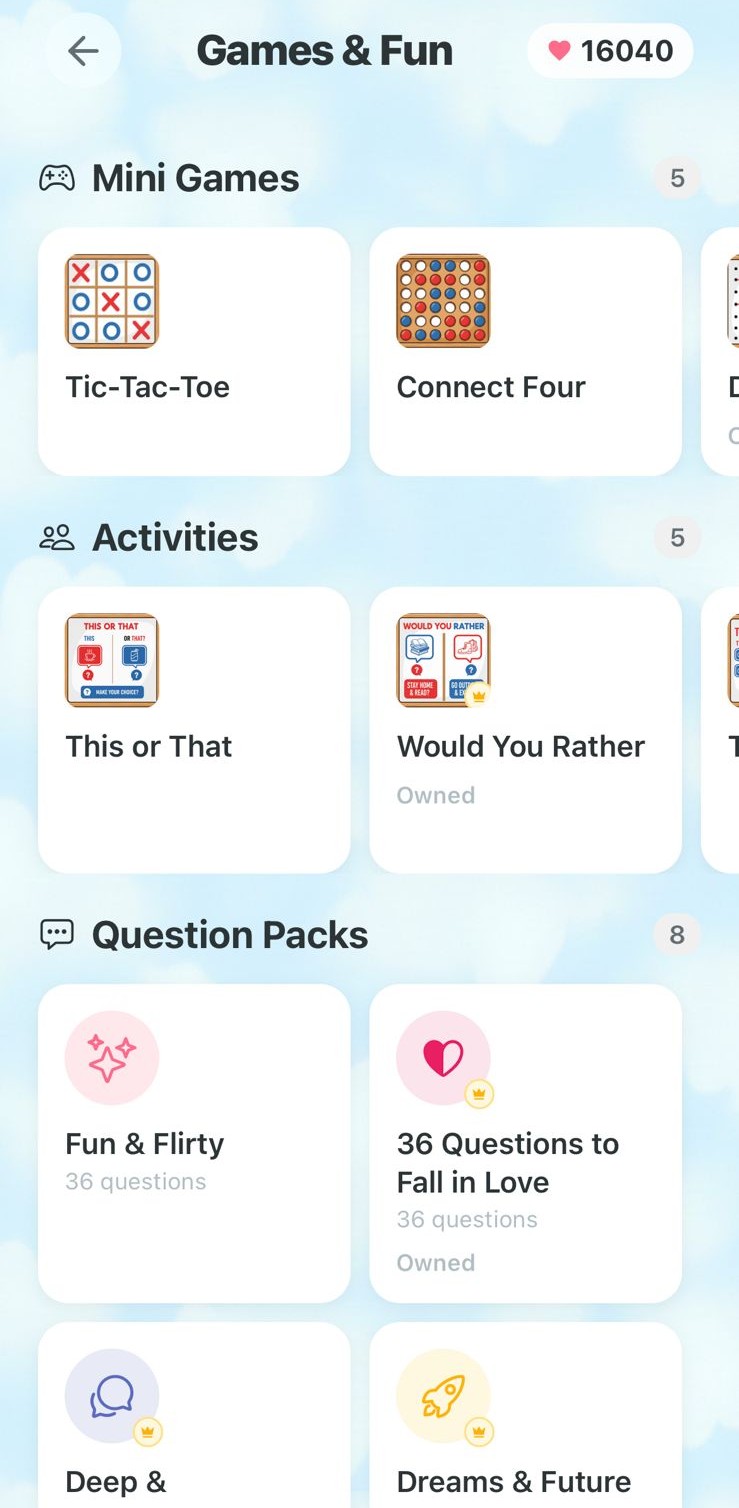Open the hearts balance of 16040
Viewport: 739px width, 1508px height.
[x=610, y=51]
